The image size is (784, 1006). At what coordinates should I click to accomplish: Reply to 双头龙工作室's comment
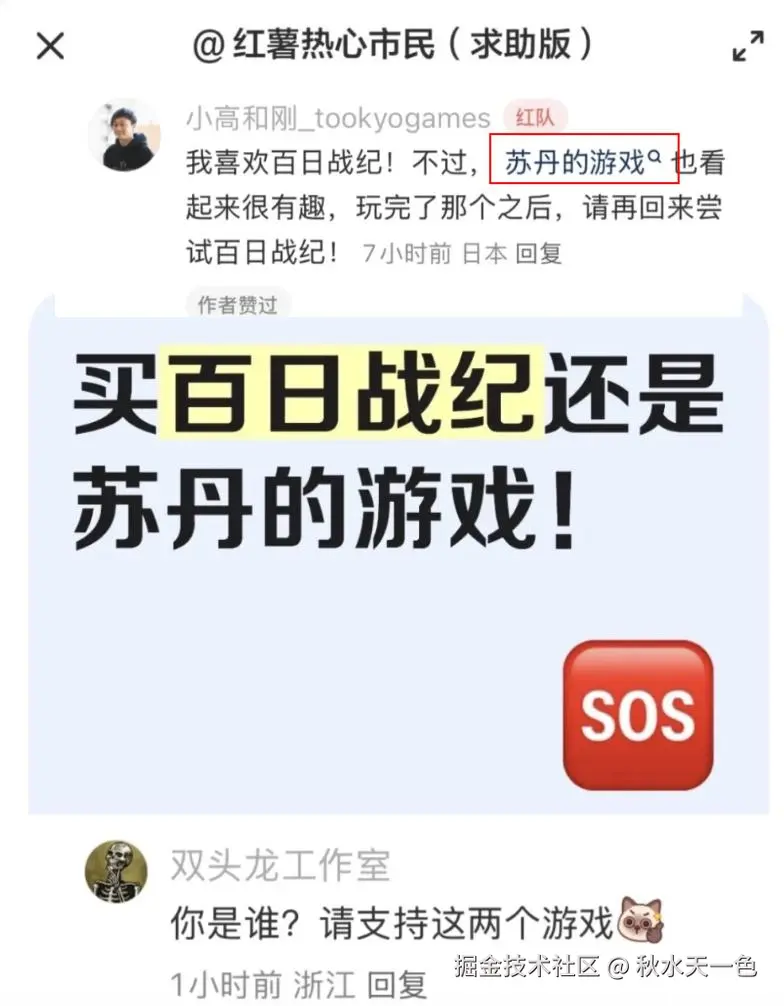pyautogui.click(x=397, y=985)
